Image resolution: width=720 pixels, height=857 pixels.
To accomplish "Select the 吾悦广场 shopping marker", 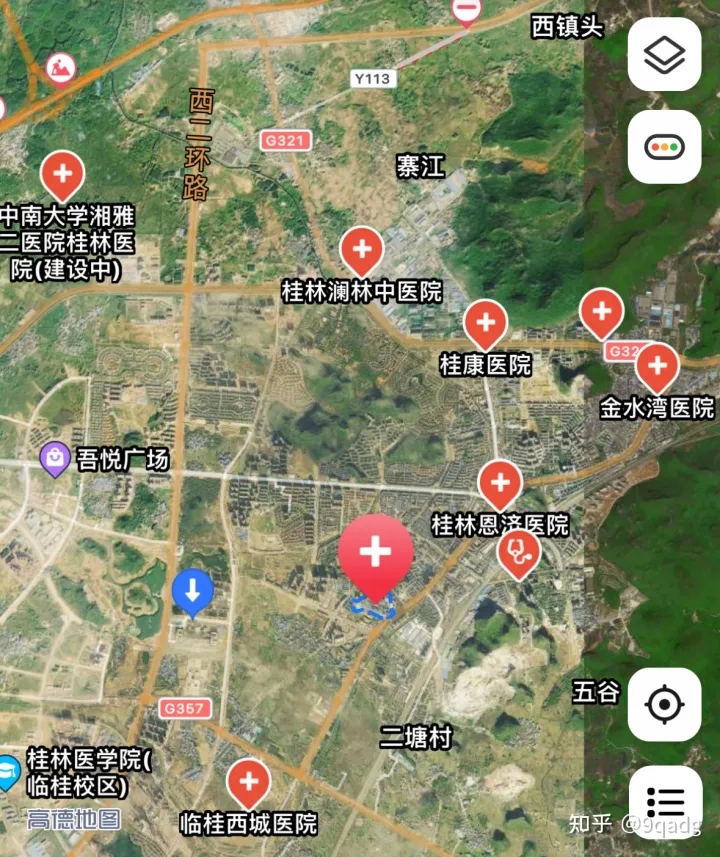I will 54,459.
